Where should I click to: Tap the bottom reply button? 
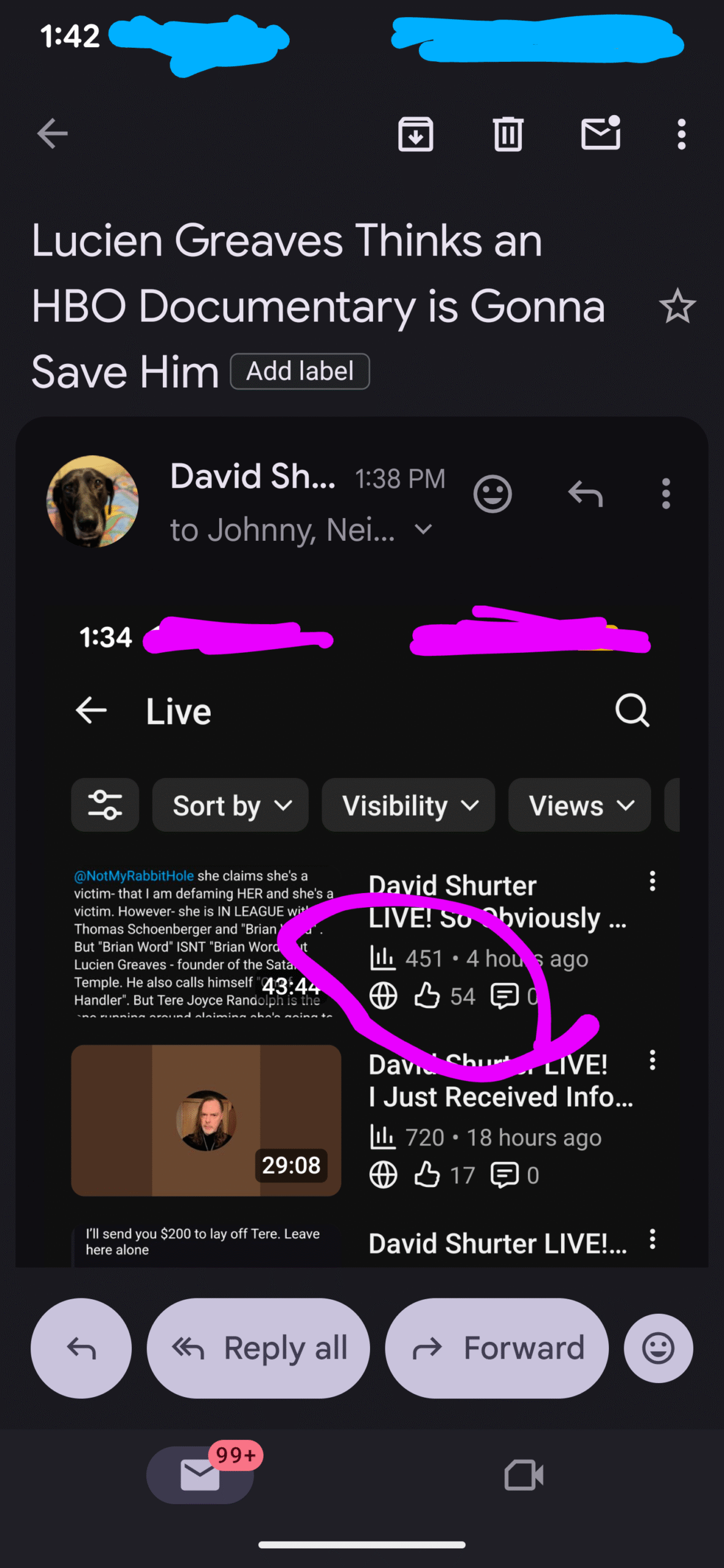pos(81,1348)
